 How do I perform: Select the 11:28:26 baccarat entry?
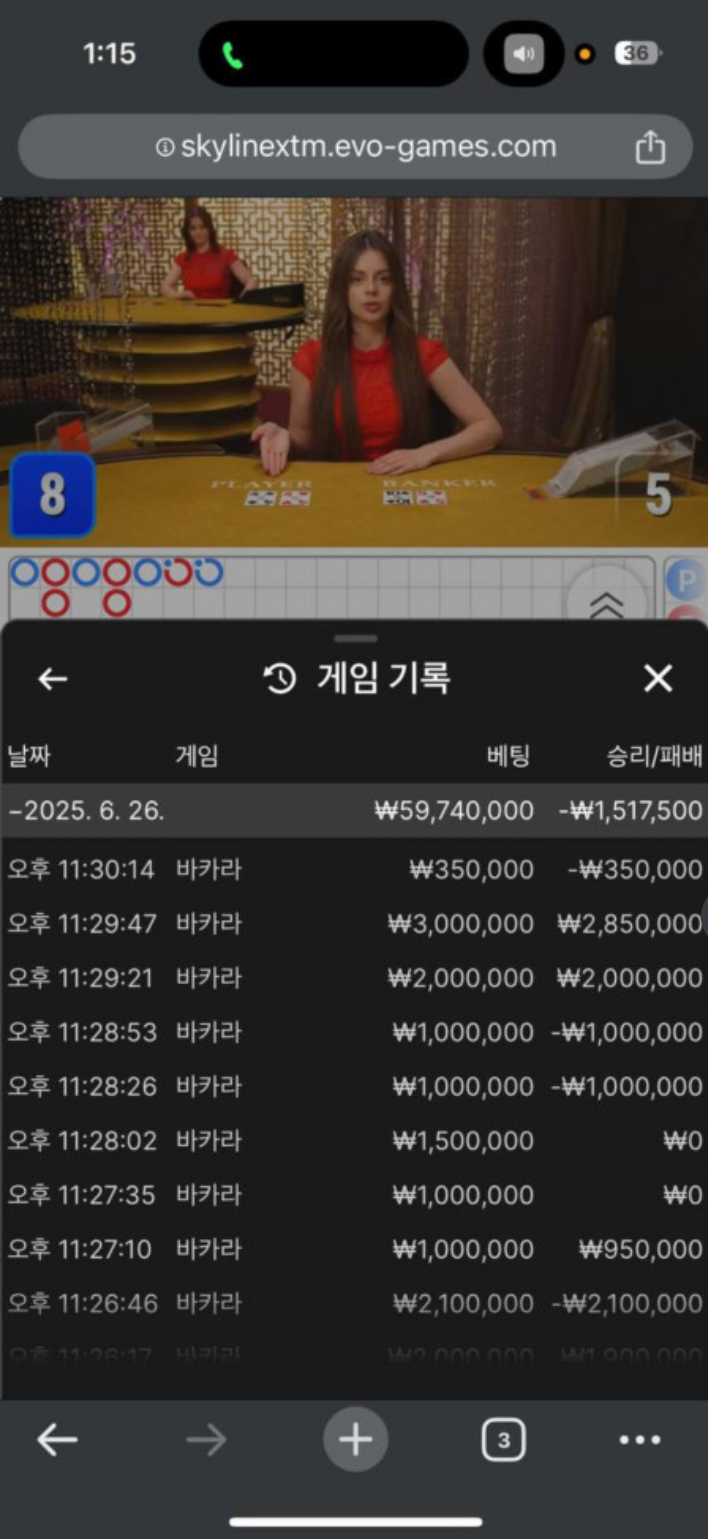pyautogui.click(x=354, y=1085)
